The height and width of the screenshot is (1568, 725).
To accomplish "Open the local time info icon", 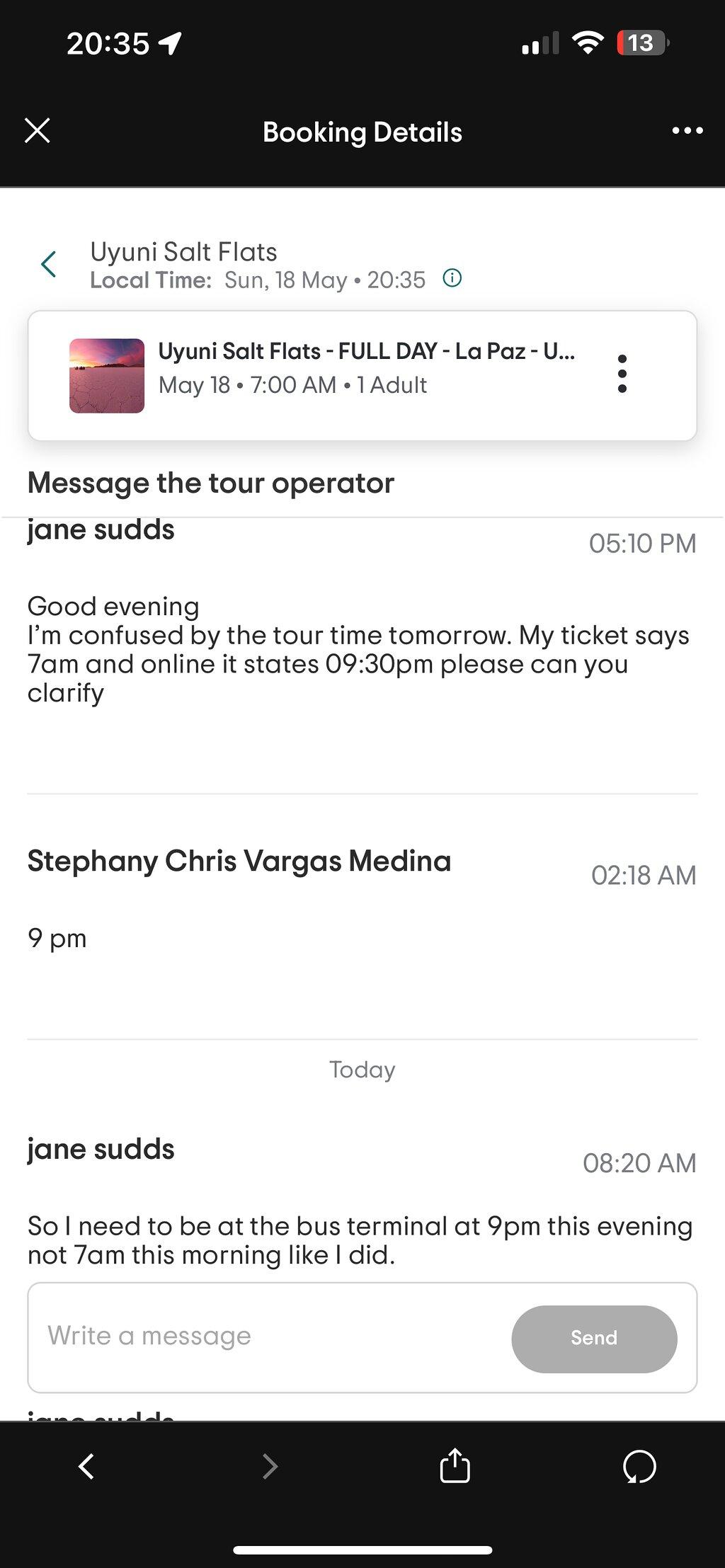I will click(x=452, y=278).
